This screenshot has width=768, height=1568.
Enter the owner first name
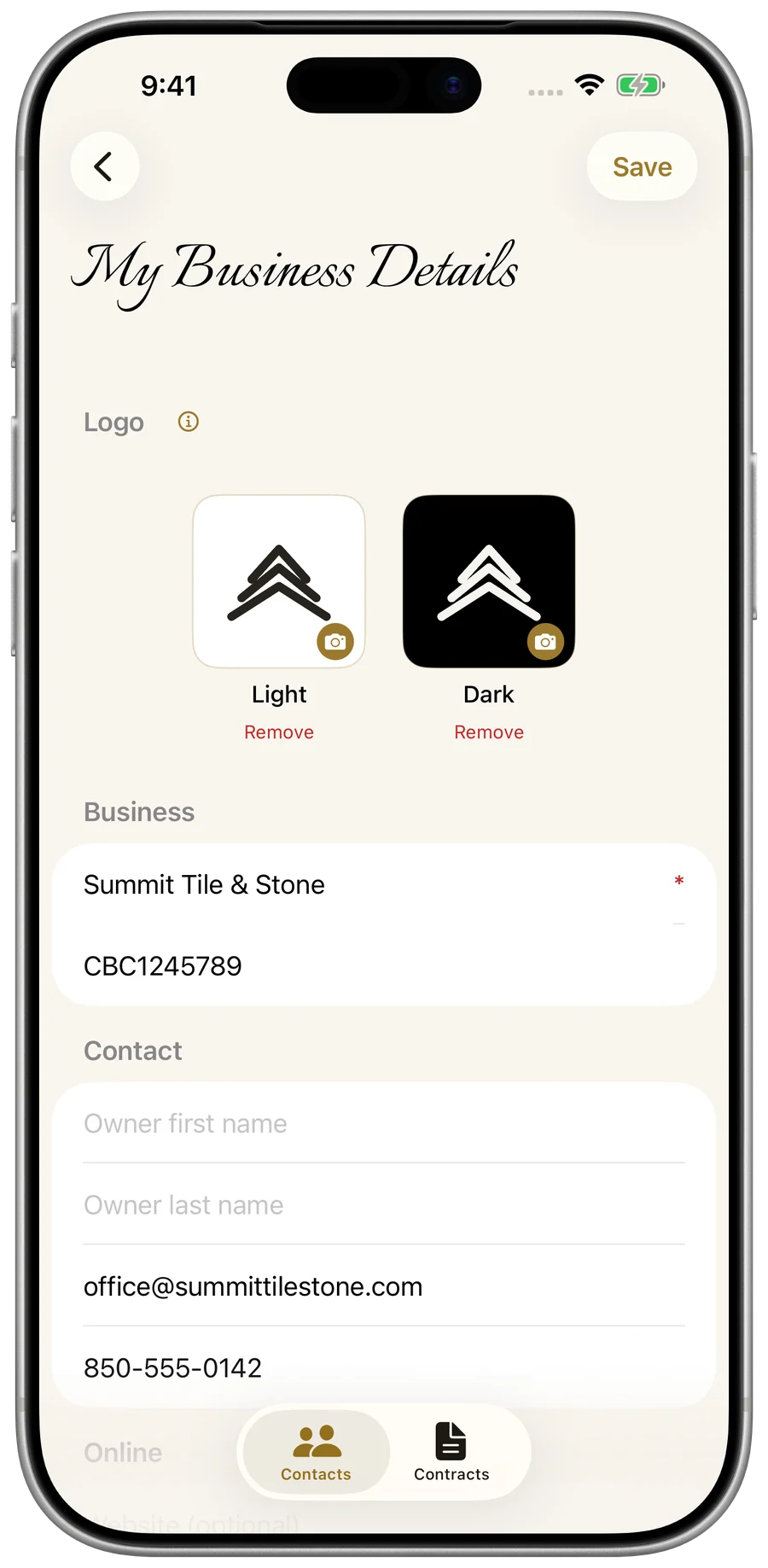384,1123
